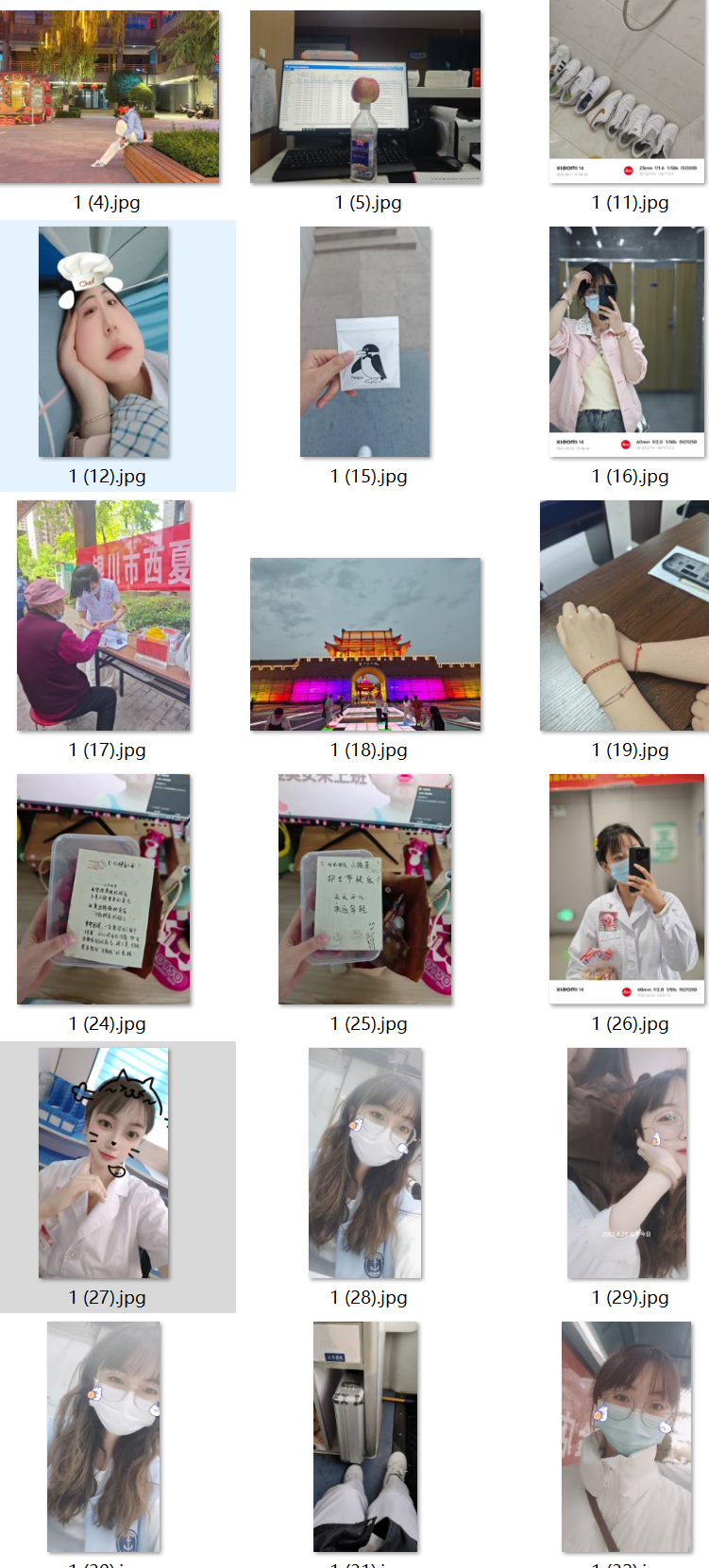
Task: Open the picture 1 (17).jpg
Action: pyautogui.click(x=104, y=615)
